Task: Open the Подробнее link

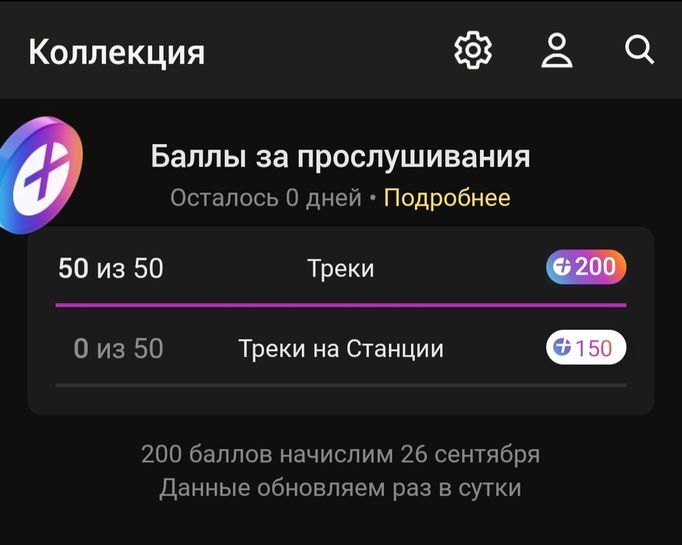Action: (x=447, y=198)
